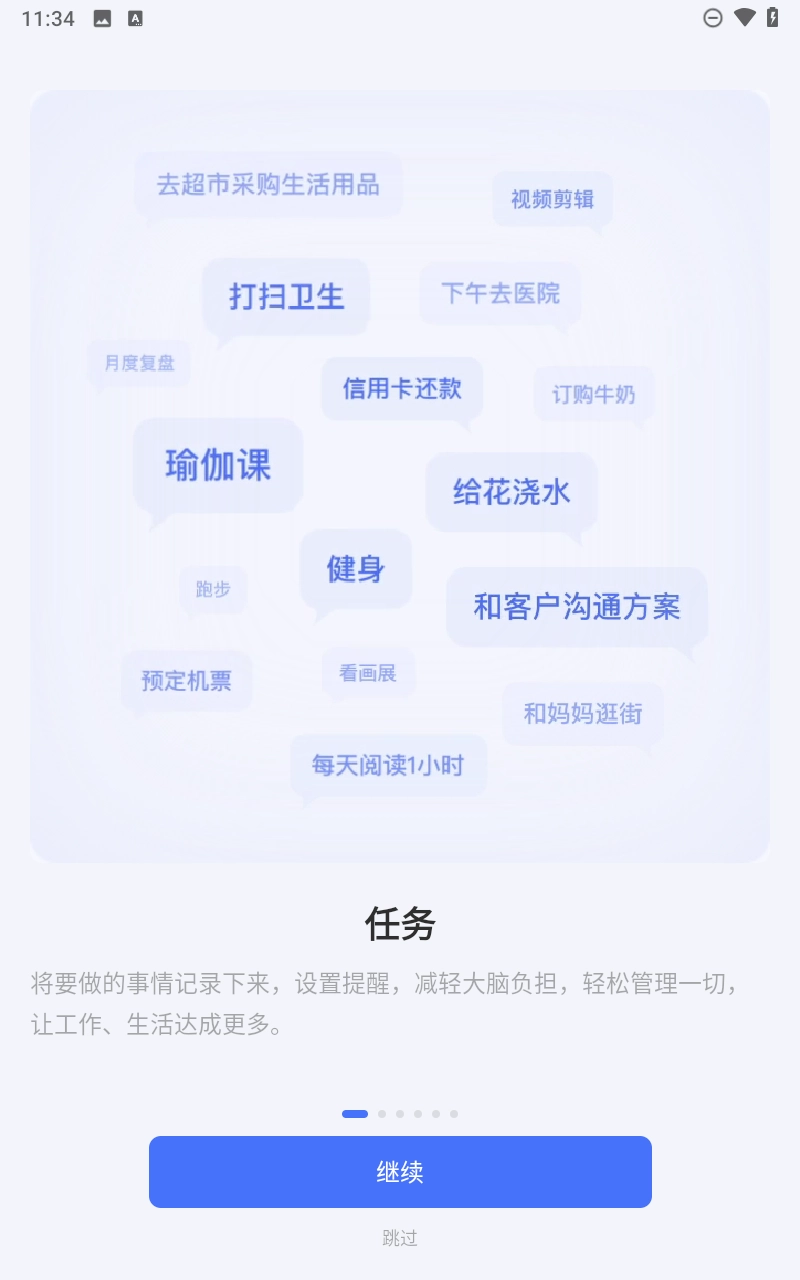This screenshot has height=1280, width=800.
Task: Tap the 打扫卫生 task bubble
Action: (x=286, y=296)
